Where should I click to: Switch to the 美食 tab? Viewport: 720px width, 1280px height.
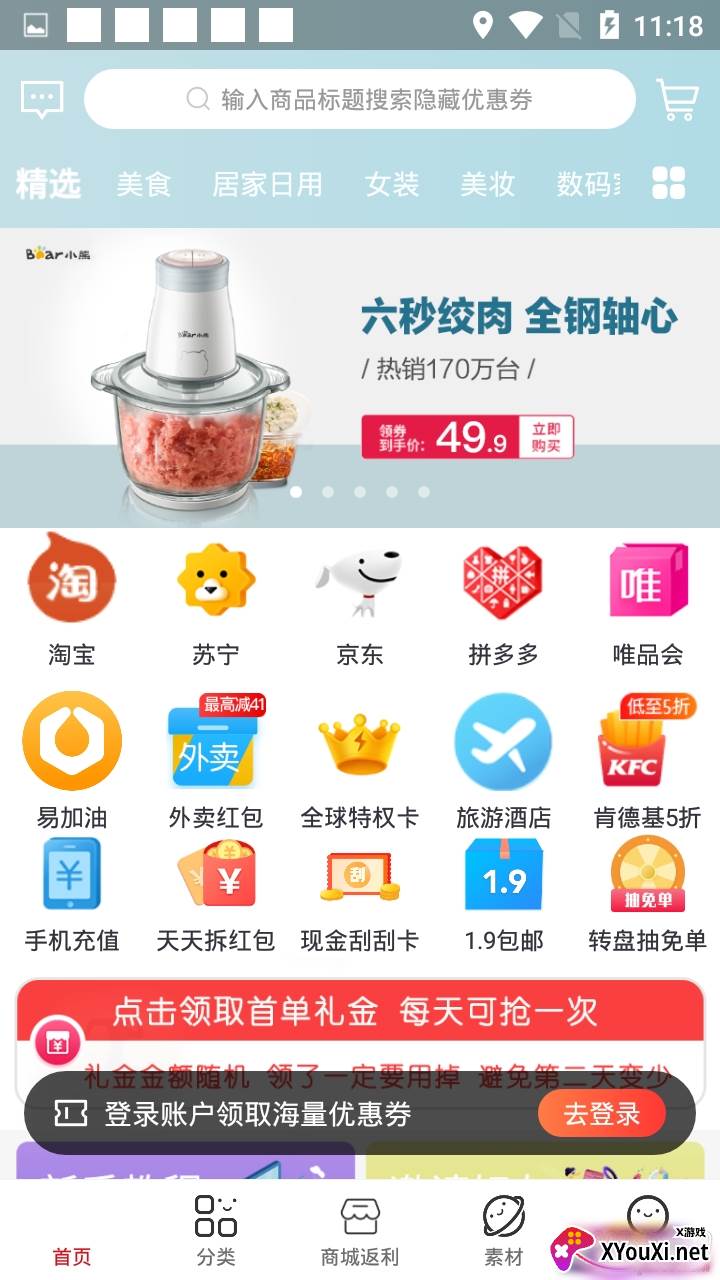144,184
